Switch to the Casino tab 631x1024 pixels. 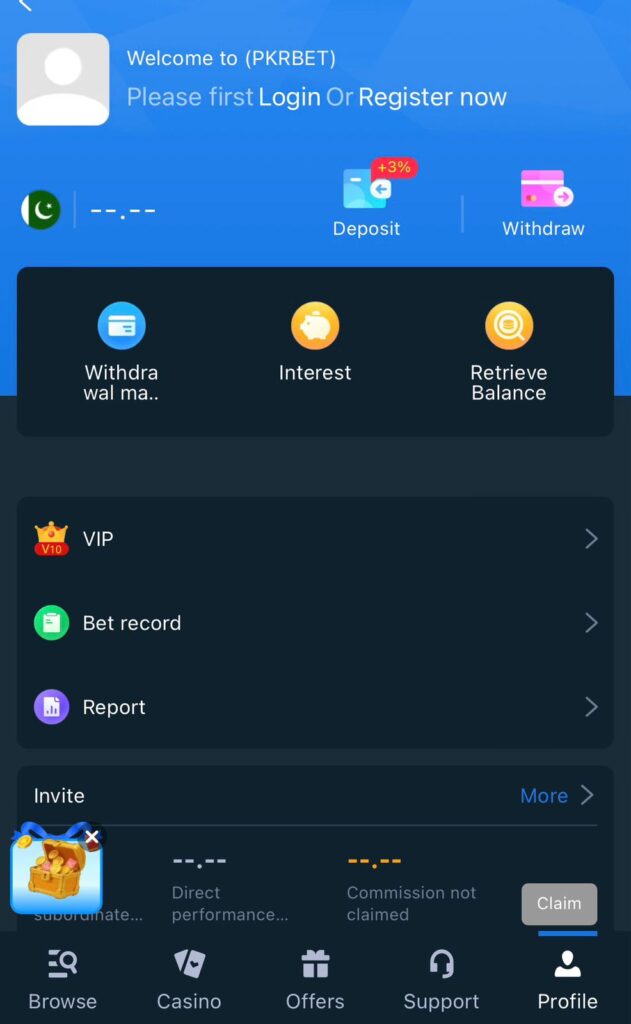pos(189,980)
